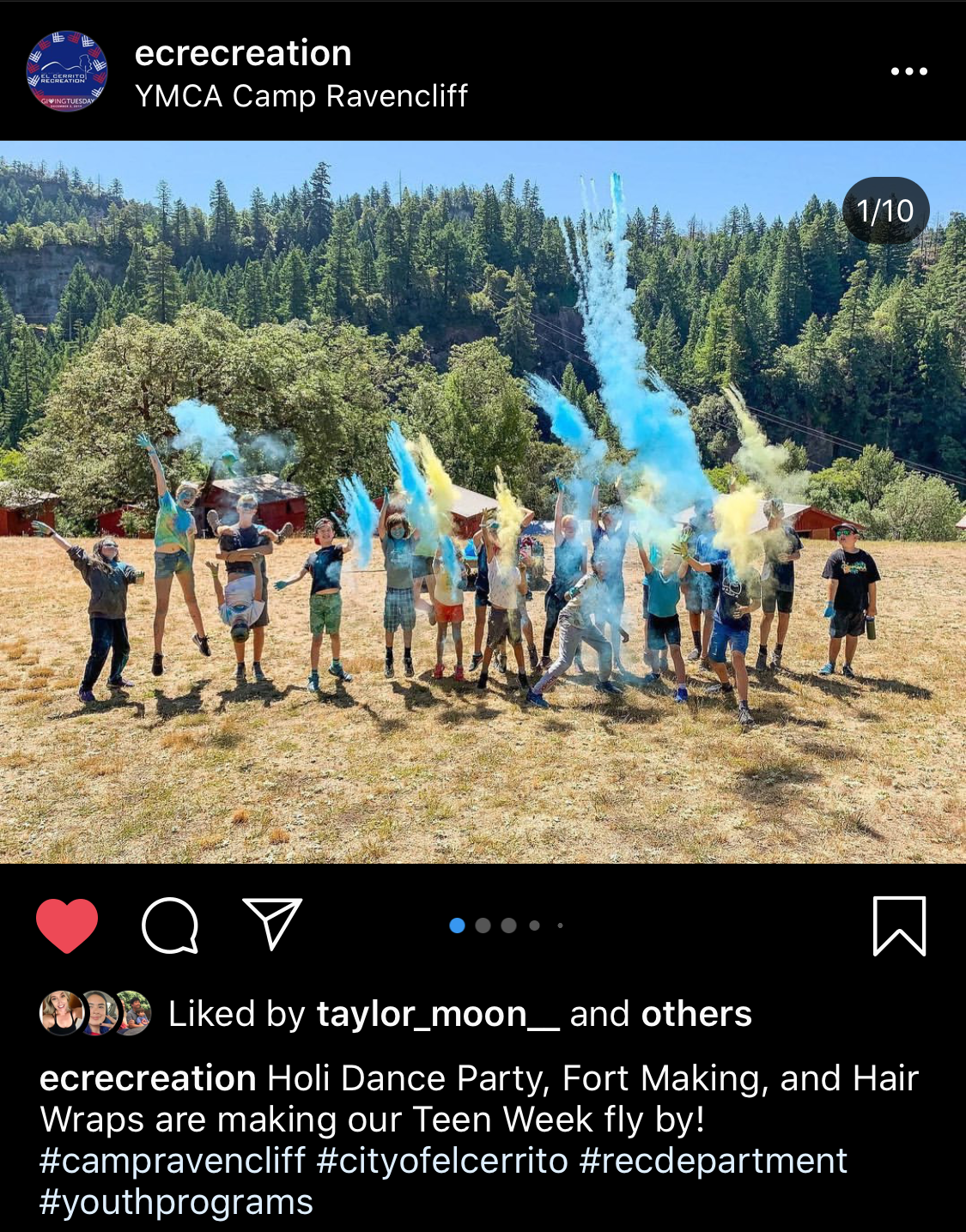The image size is (966, 1232).
Task: Open the #recdepartment hashtag
Action: coord(713,1161)
